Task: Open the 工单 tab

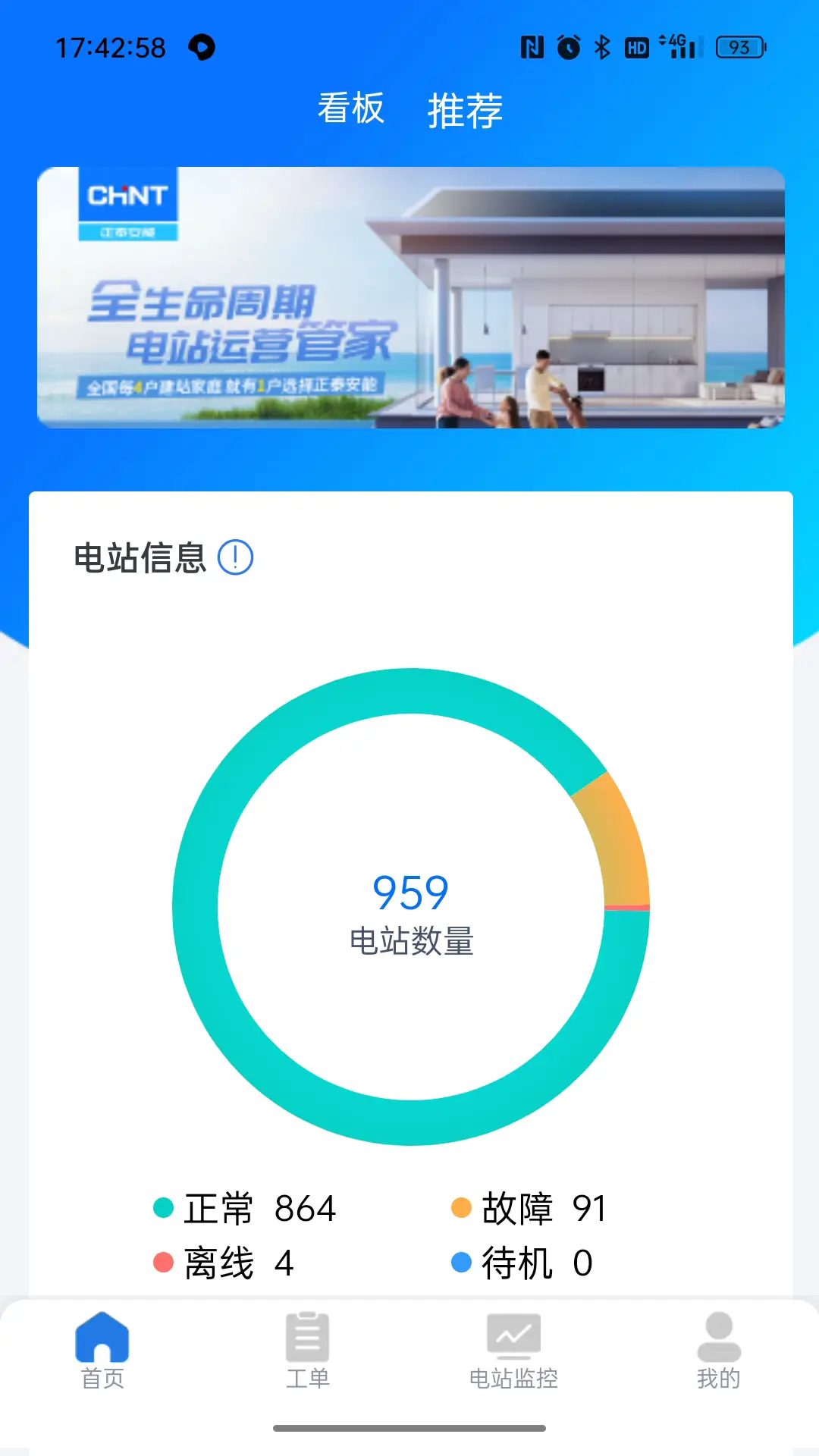Action: pos(307,1351)
